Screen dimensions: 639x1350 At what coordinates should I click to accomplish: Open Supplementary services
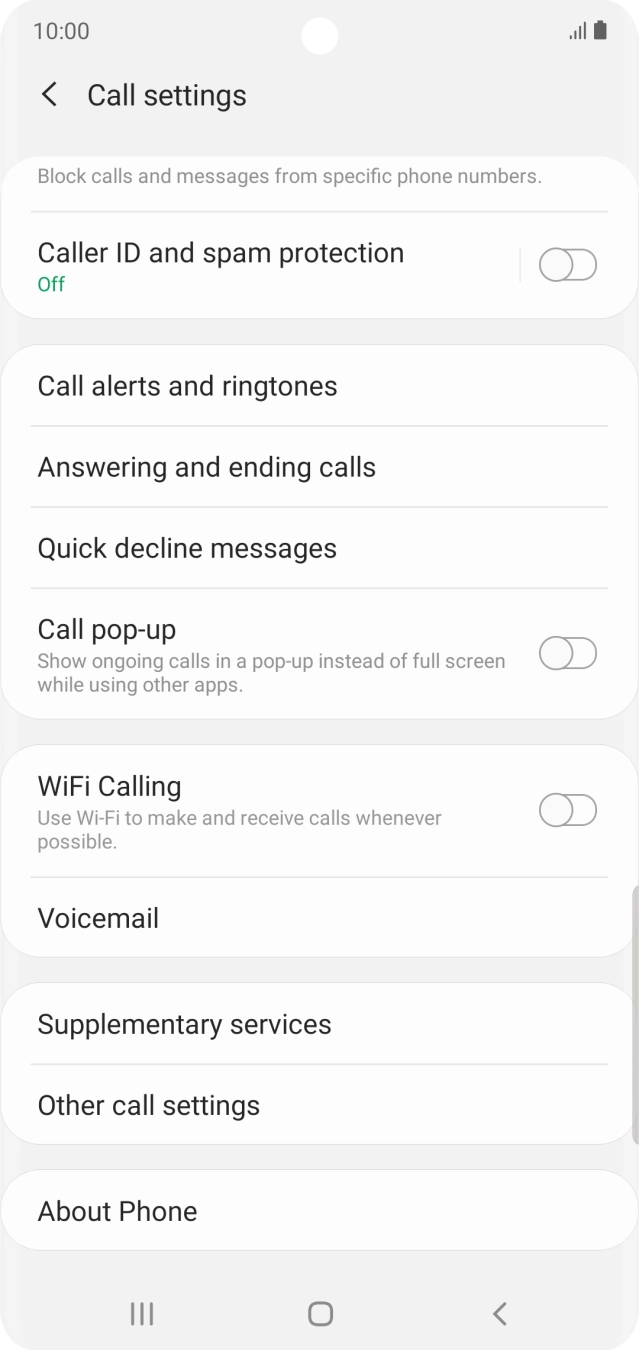point(319,1024)
